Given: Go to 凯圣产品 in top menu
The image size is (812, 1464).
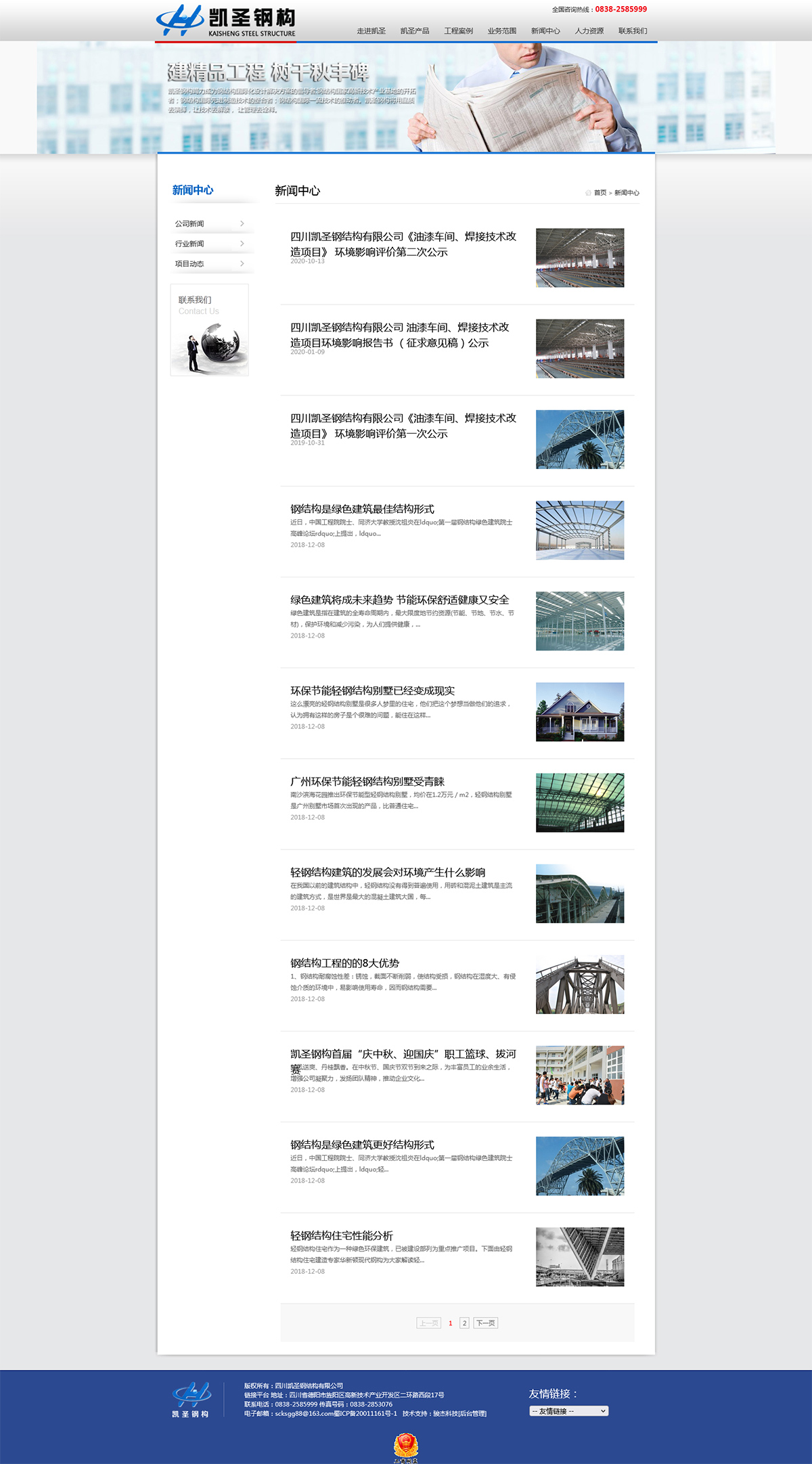Looking at the screenshot, I should pos(414,31).
